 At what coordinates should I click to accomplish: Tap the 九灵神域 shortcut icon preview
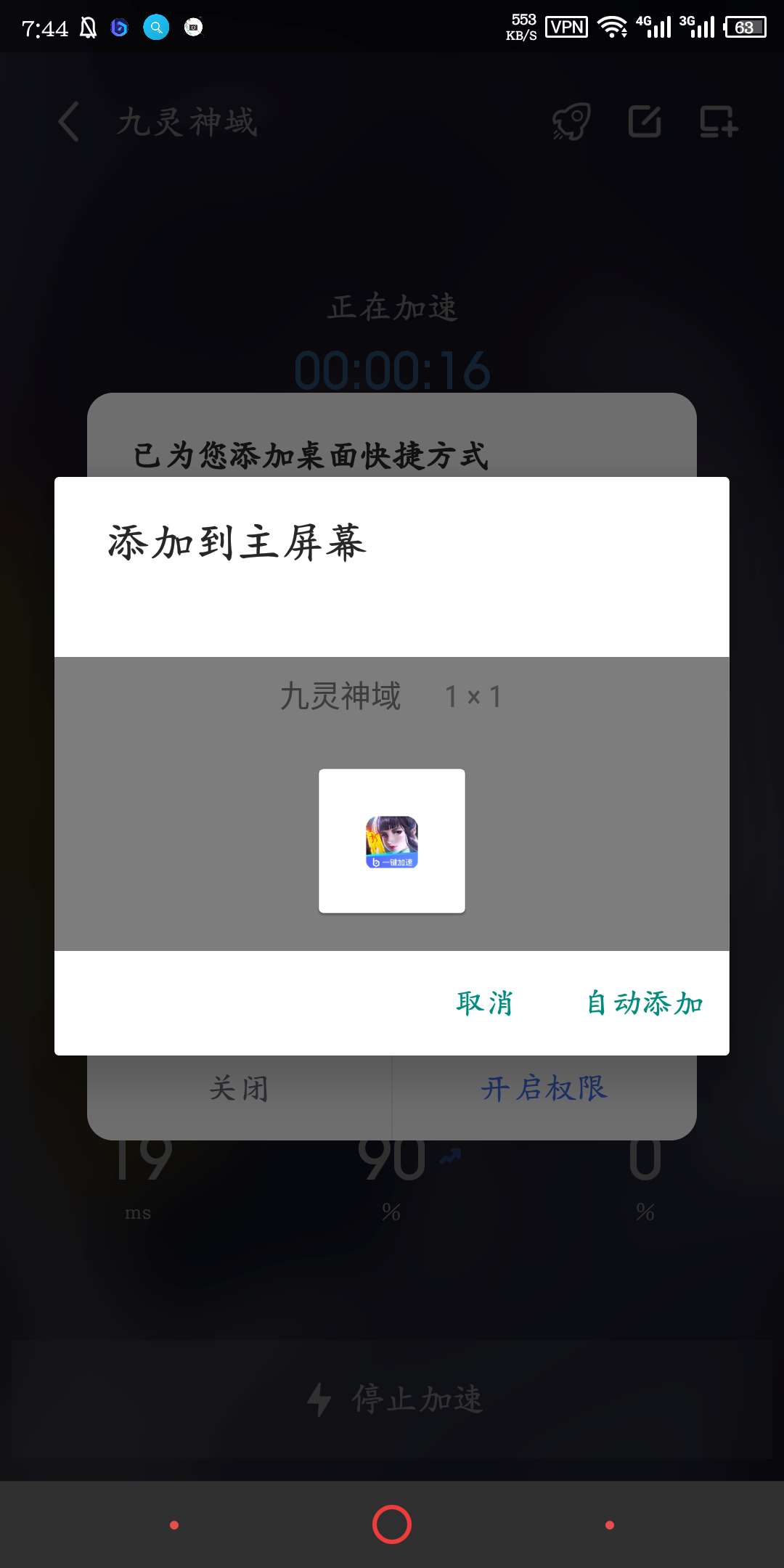(x=392, y=841)
